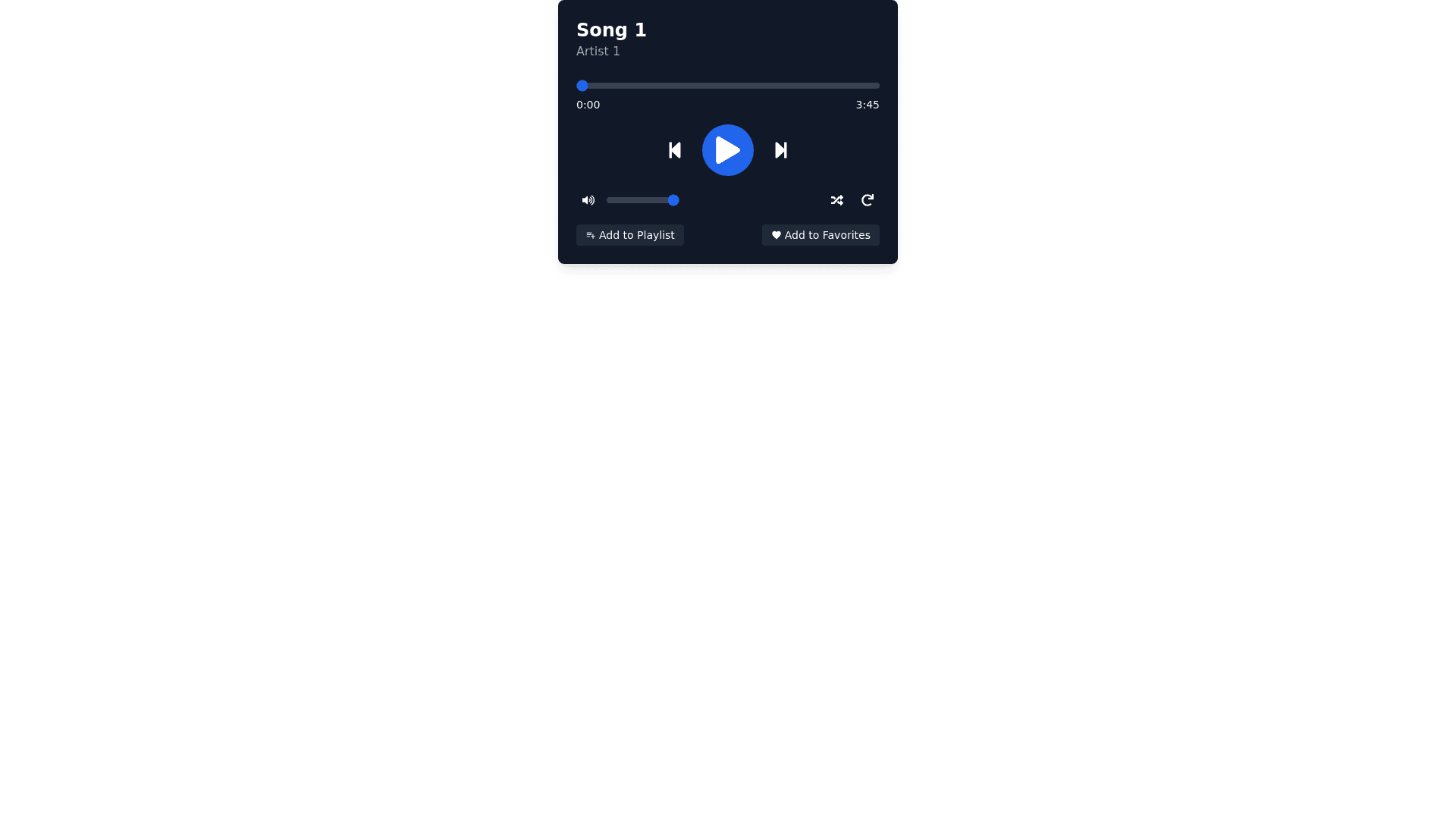Screen dimensions: 1456x819
Task: Skip to the next track
Action: coord(780,150)
